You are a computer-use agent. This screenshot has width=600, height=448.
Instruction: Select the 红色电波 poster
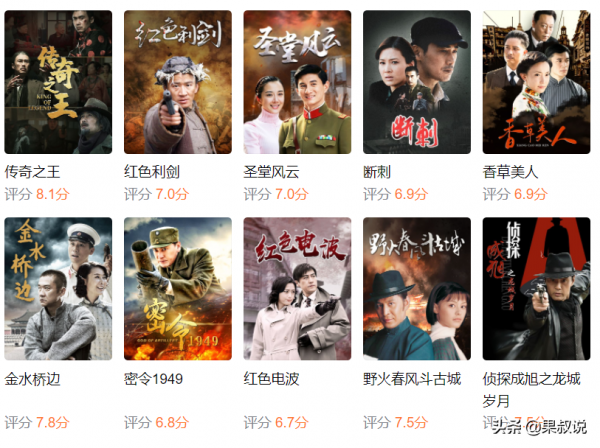[x=297, y=289]
